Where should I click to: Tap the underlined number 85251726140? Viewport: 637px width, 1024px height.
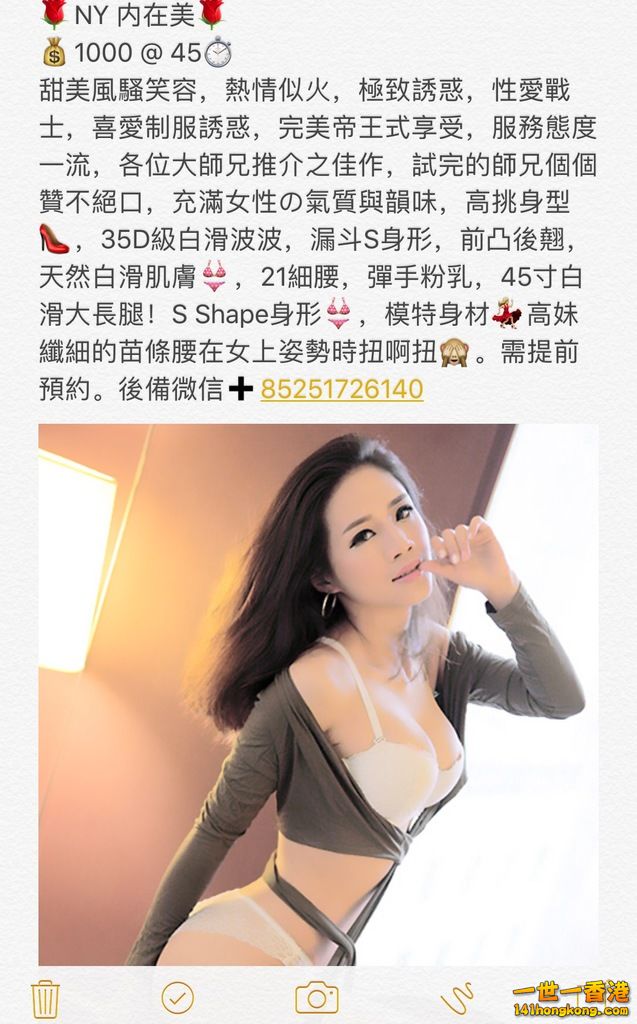[341, 388]
